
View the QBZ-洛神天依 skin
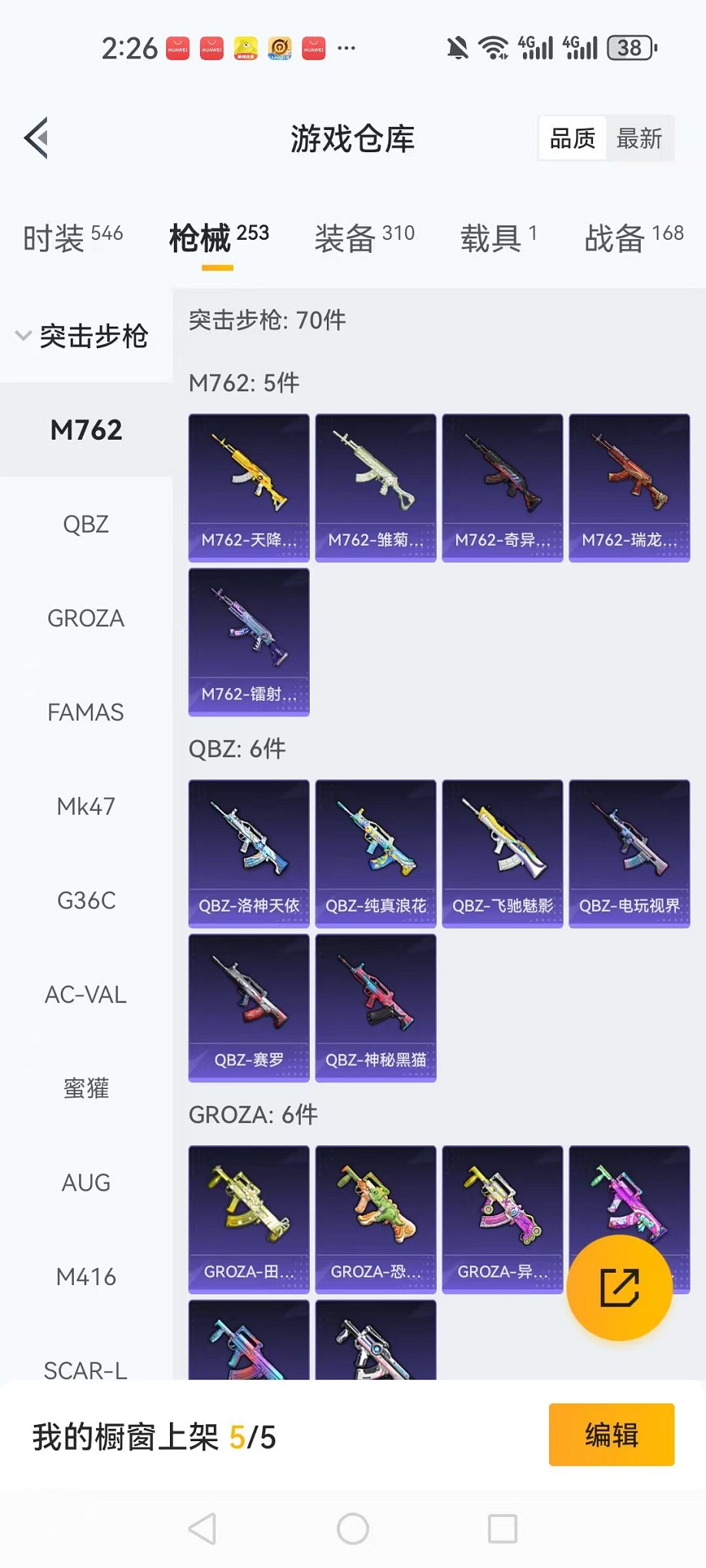tap(249, 853)
